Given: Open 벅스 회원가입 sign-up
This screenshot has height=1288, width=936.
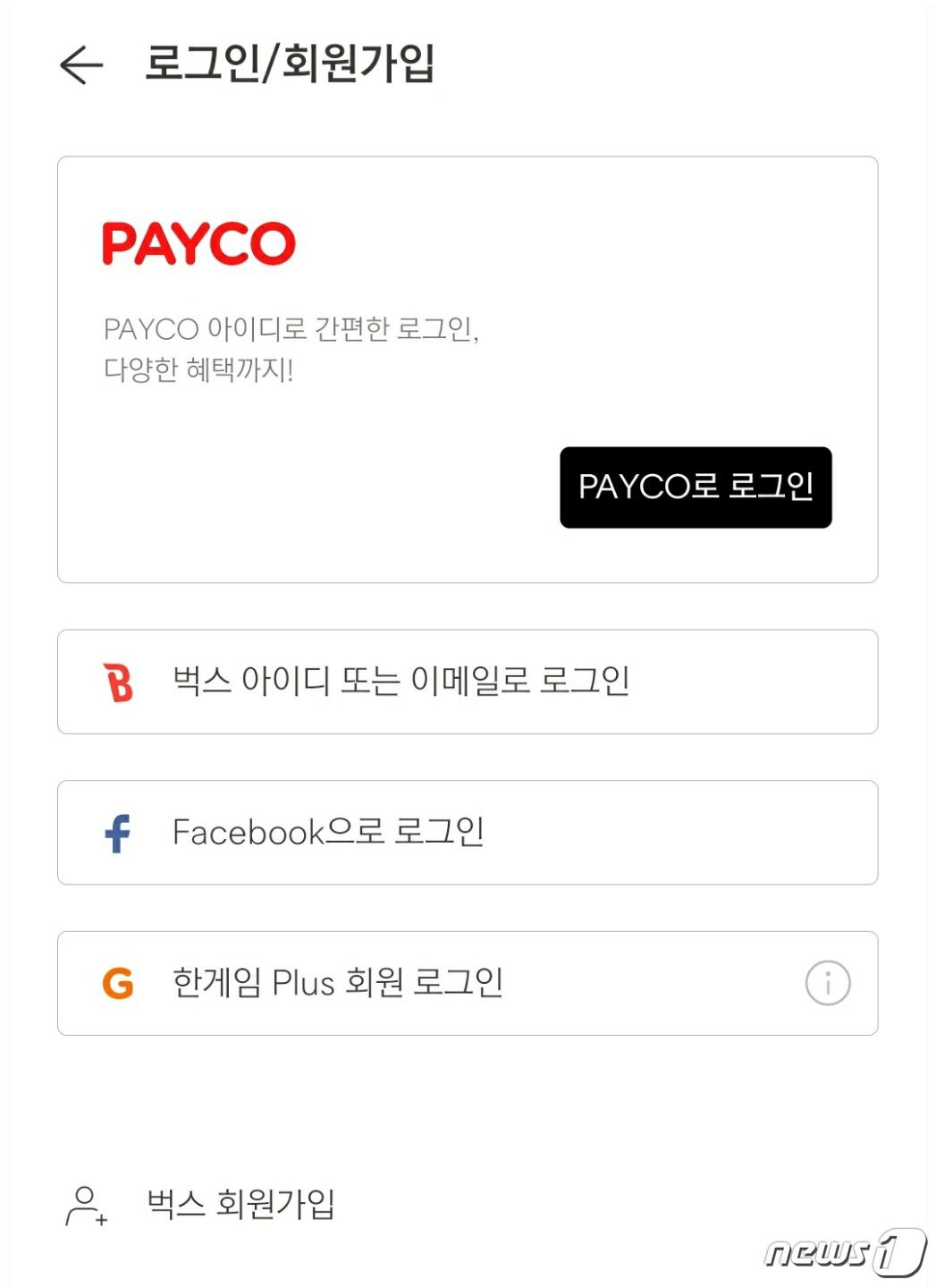Looking at the screenshot, I should (x=240, y=1204).
